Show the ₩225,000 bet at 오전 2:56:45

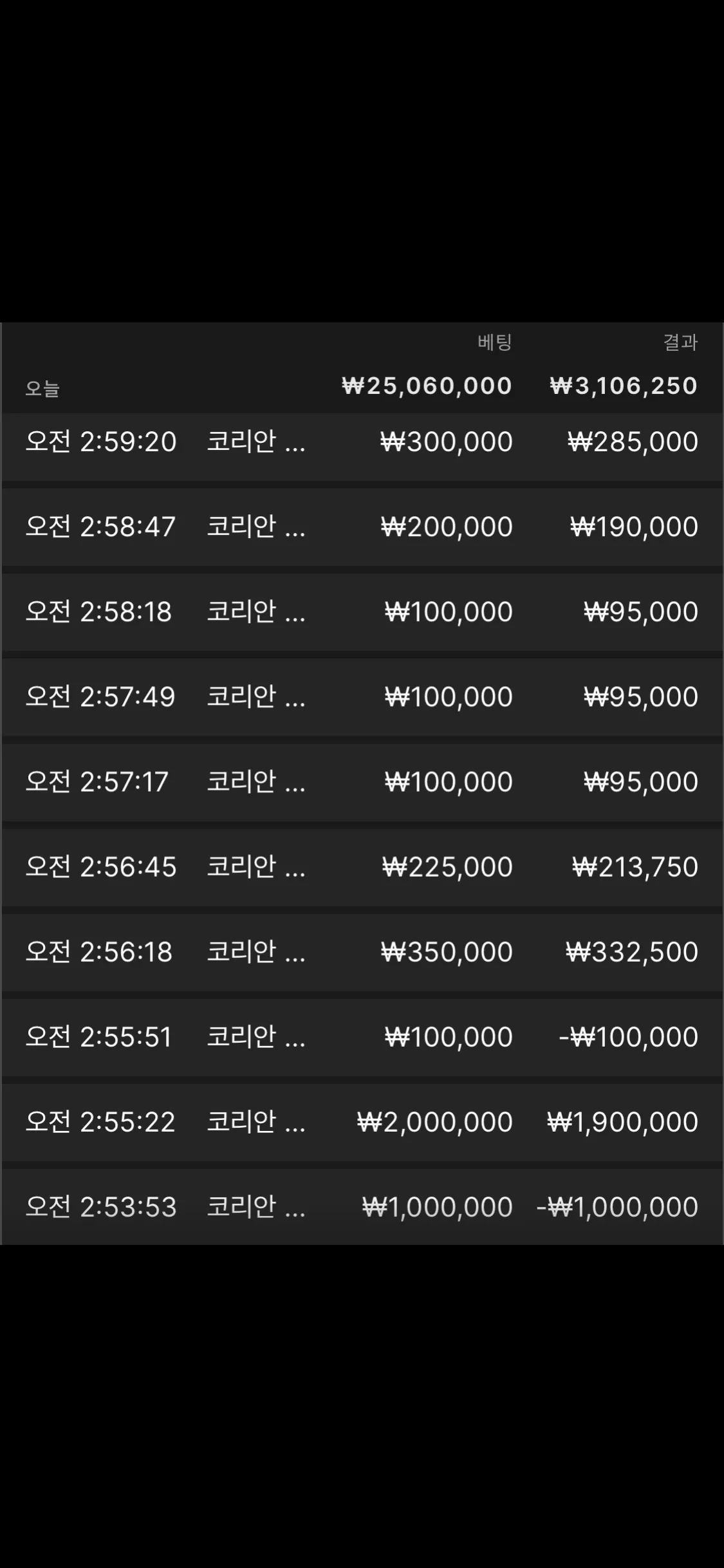tap(362, 867)
